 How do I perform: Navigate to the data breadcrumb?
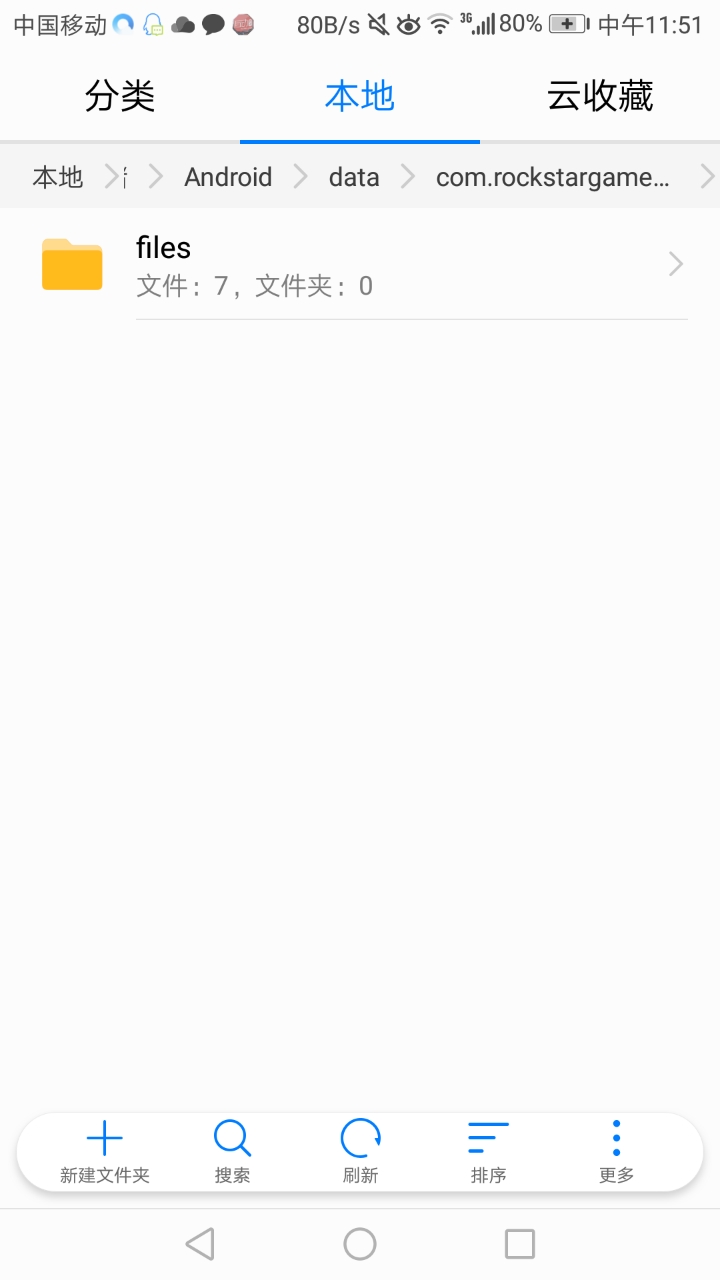(x=354, y=177)
